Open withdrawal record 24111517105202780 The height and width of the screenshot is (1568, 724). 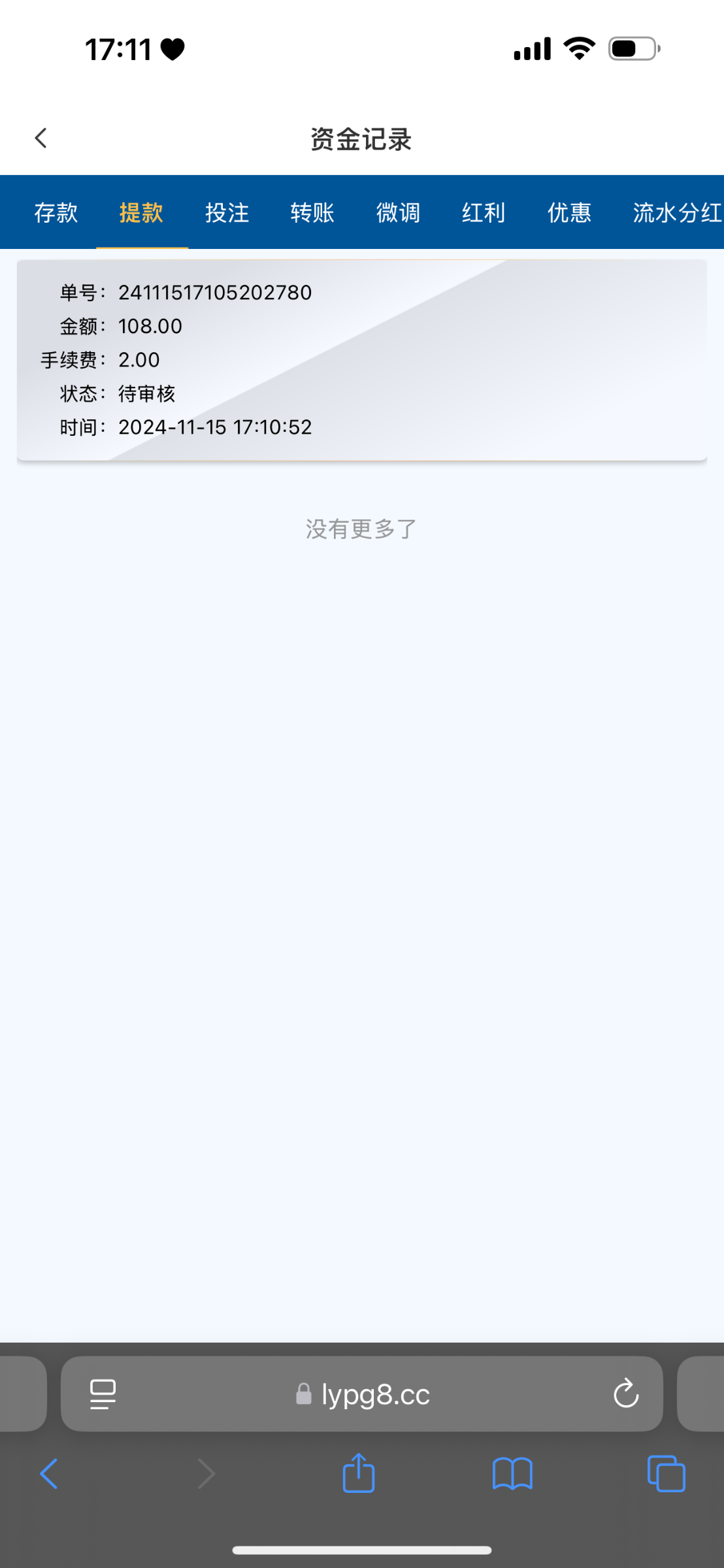pos(362,360)
